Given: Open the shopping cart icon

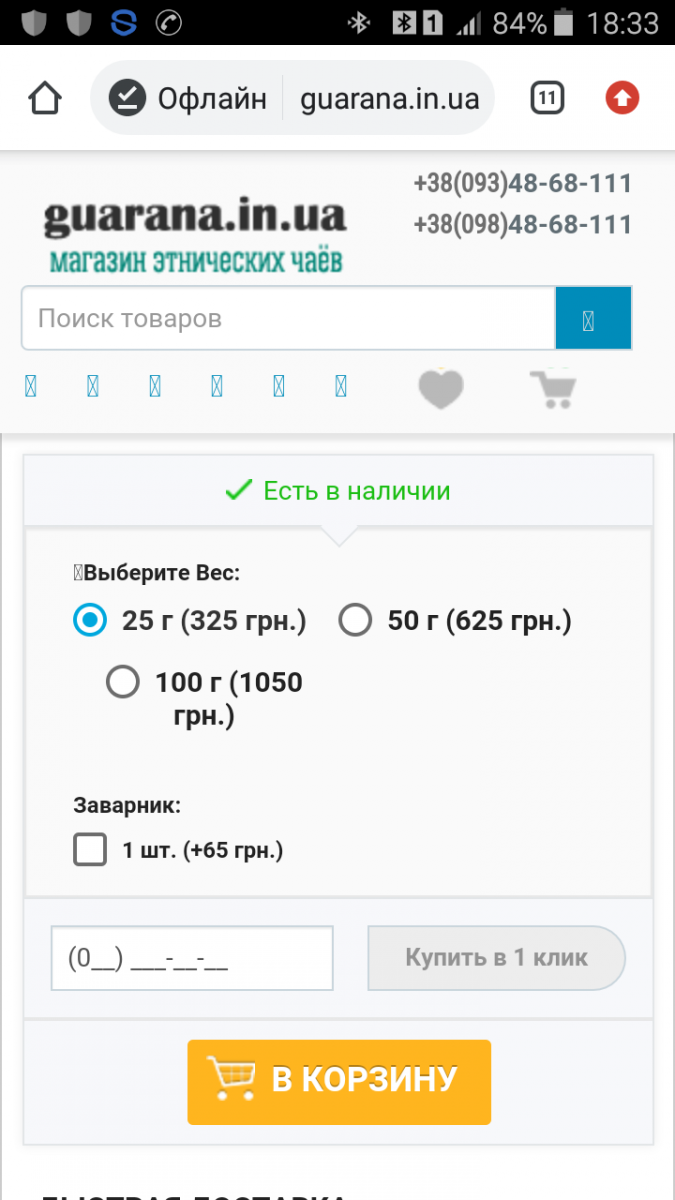Looking at the screenshot, I should pos(553,388).
